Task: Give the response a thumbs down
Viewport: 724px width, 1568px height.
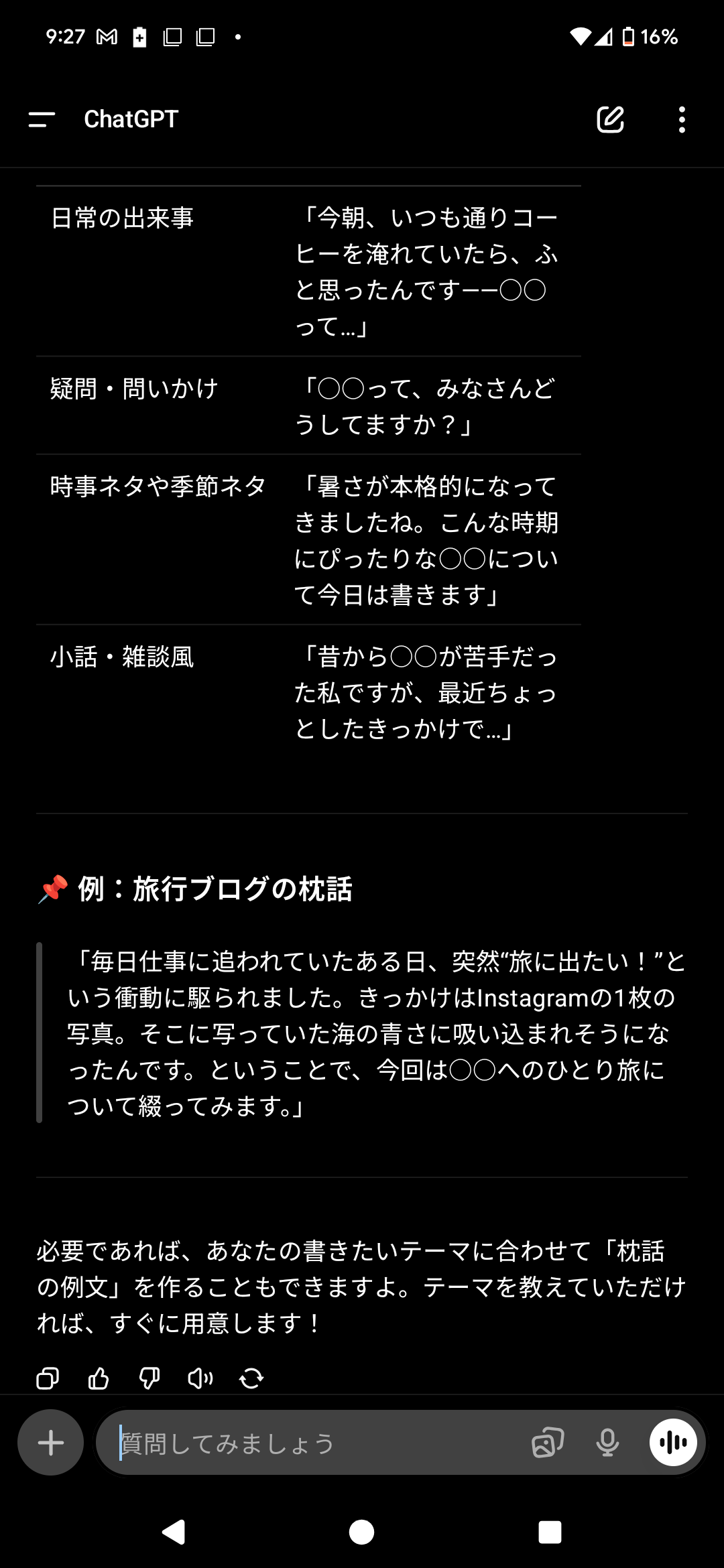Action: (149, 1378)
